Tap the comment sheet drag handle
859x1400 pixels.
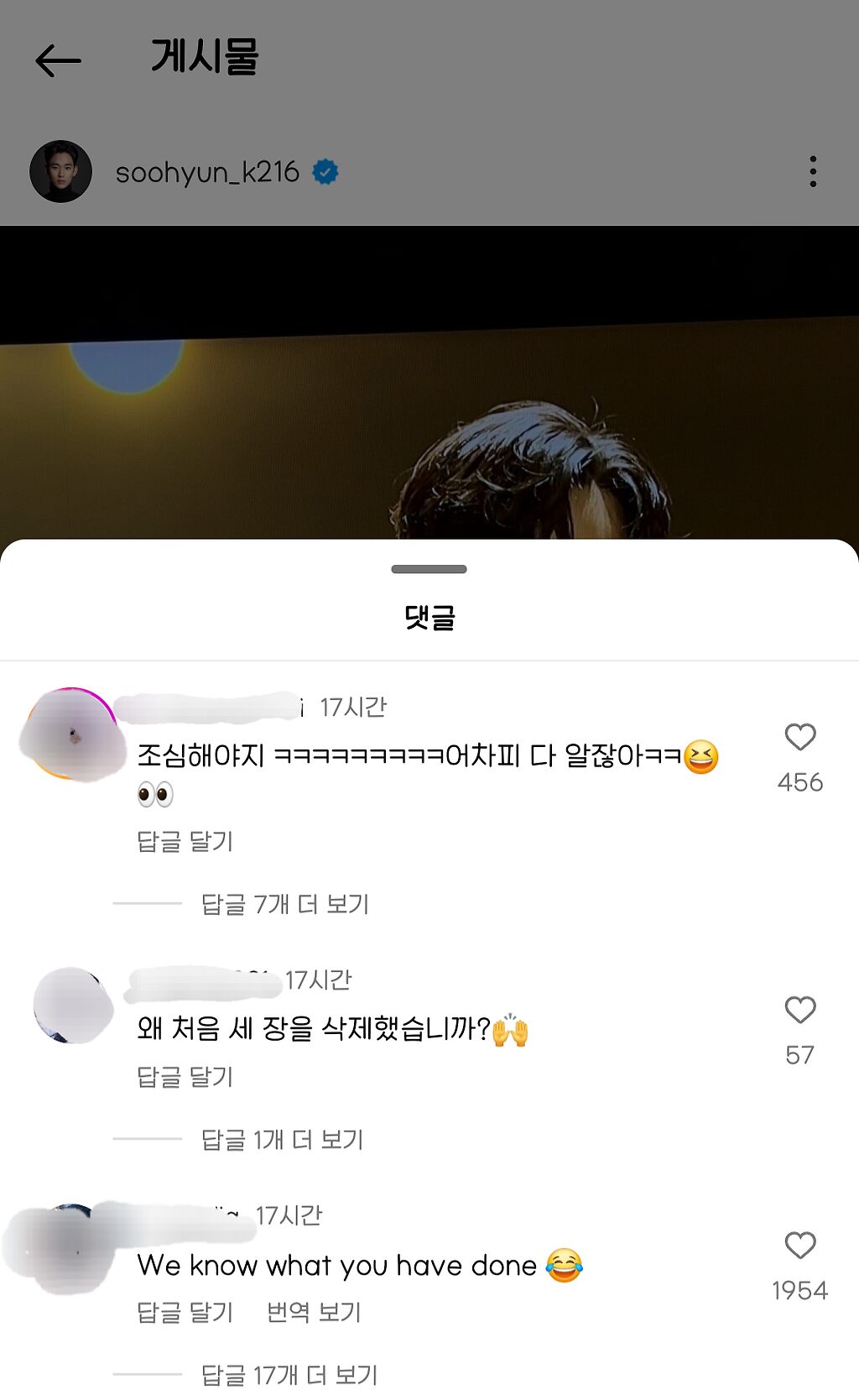pyautogui.click(x=429, y=569)
